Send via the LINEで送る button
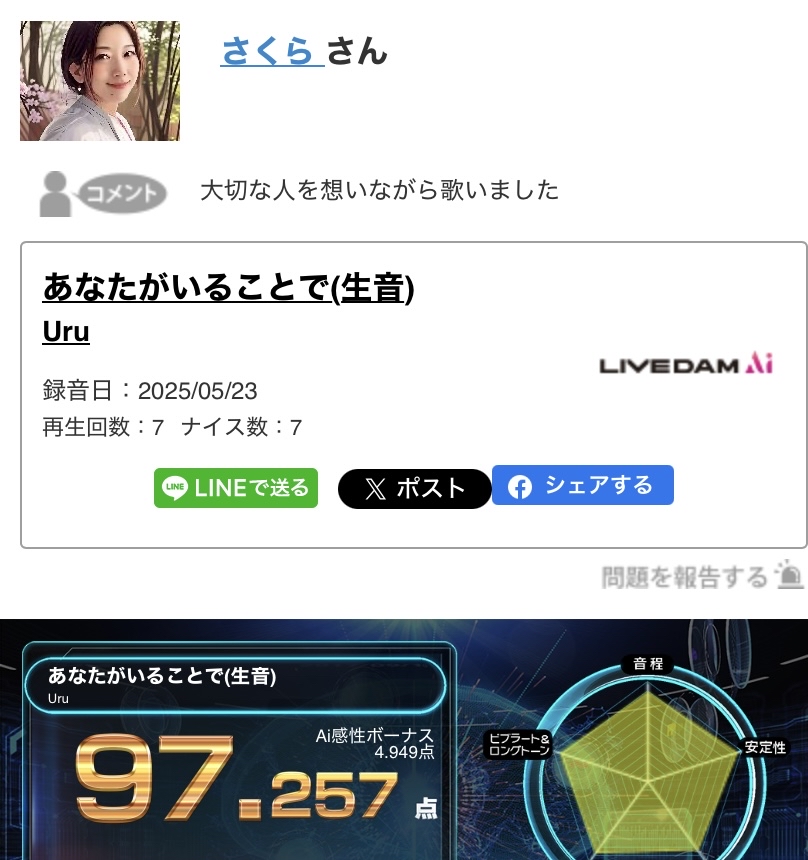808x860 pixels. pyautogui.click(x=236, y=488)
